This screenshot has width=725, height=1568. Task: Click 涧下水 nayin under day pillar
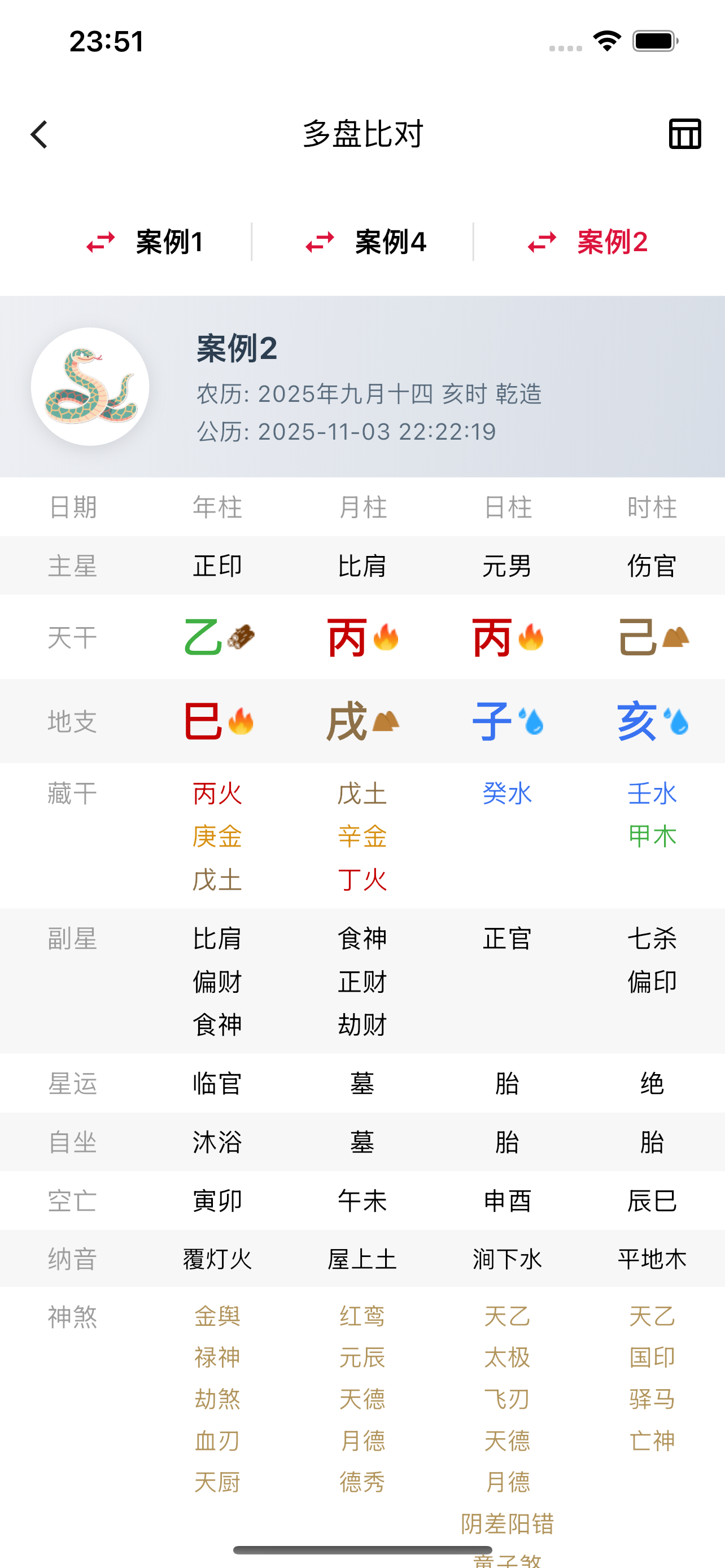pyautogui.click(x=506, y=1259)
